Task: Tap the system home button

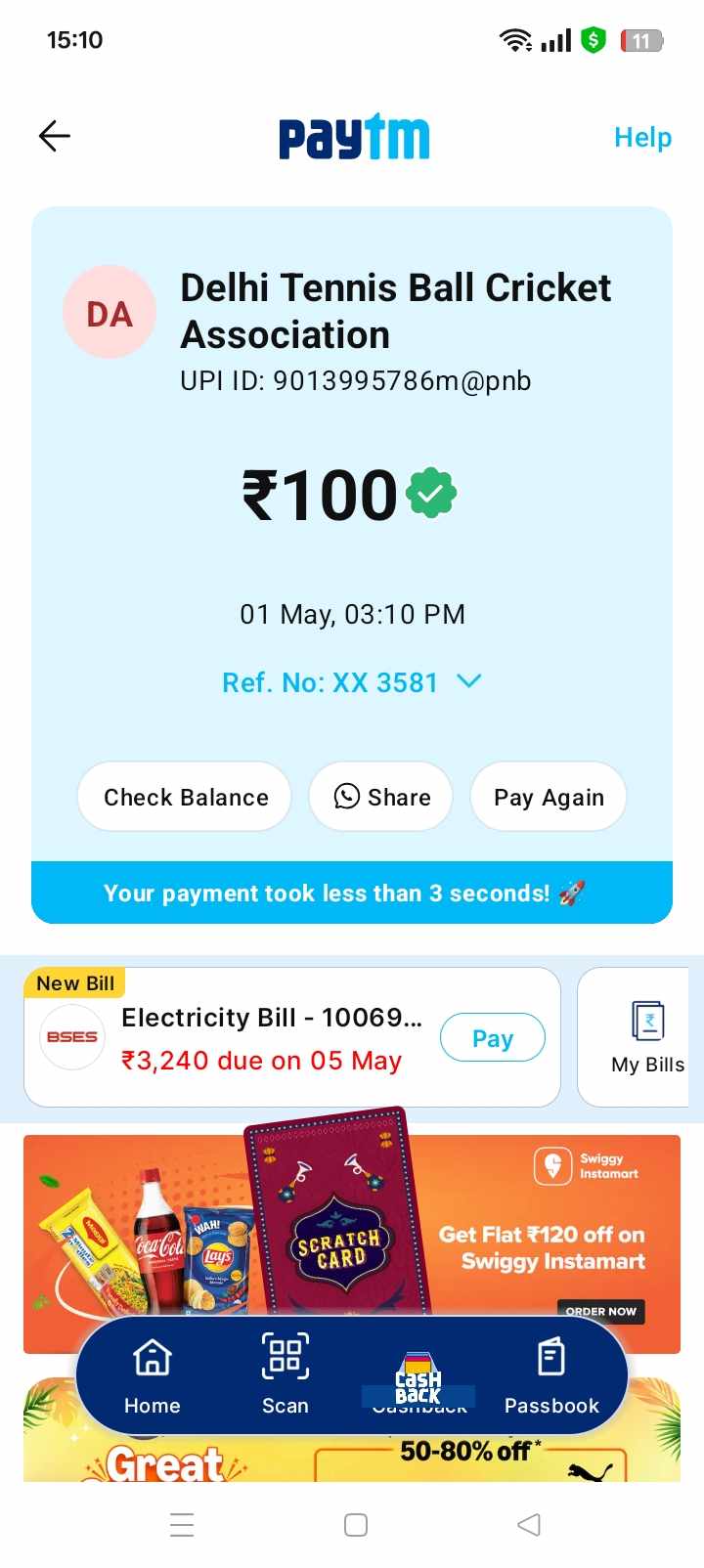Action: tap(356, 1525)
